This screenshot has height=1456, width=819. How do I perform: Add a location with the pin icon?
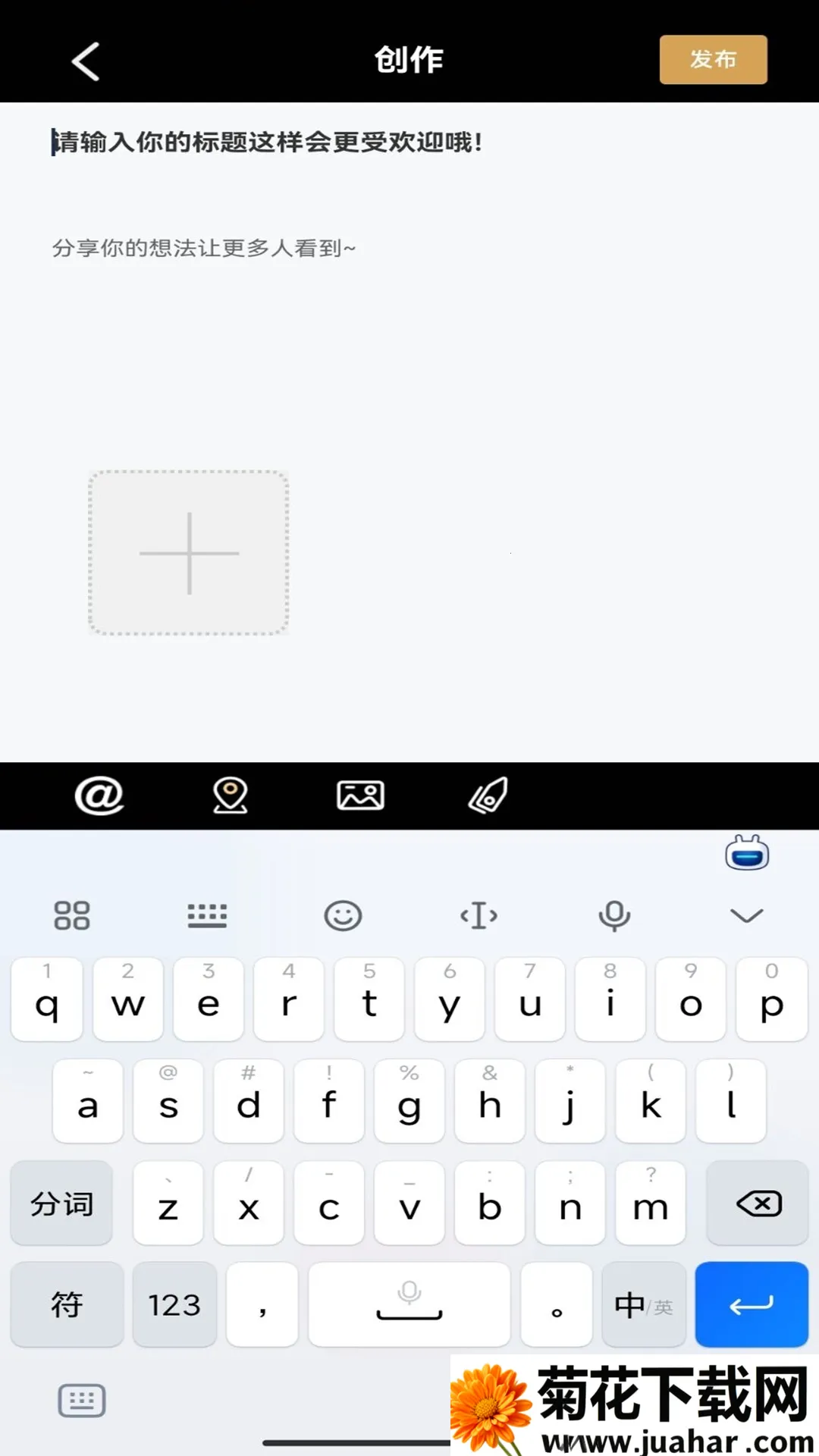tap(230, 795)
